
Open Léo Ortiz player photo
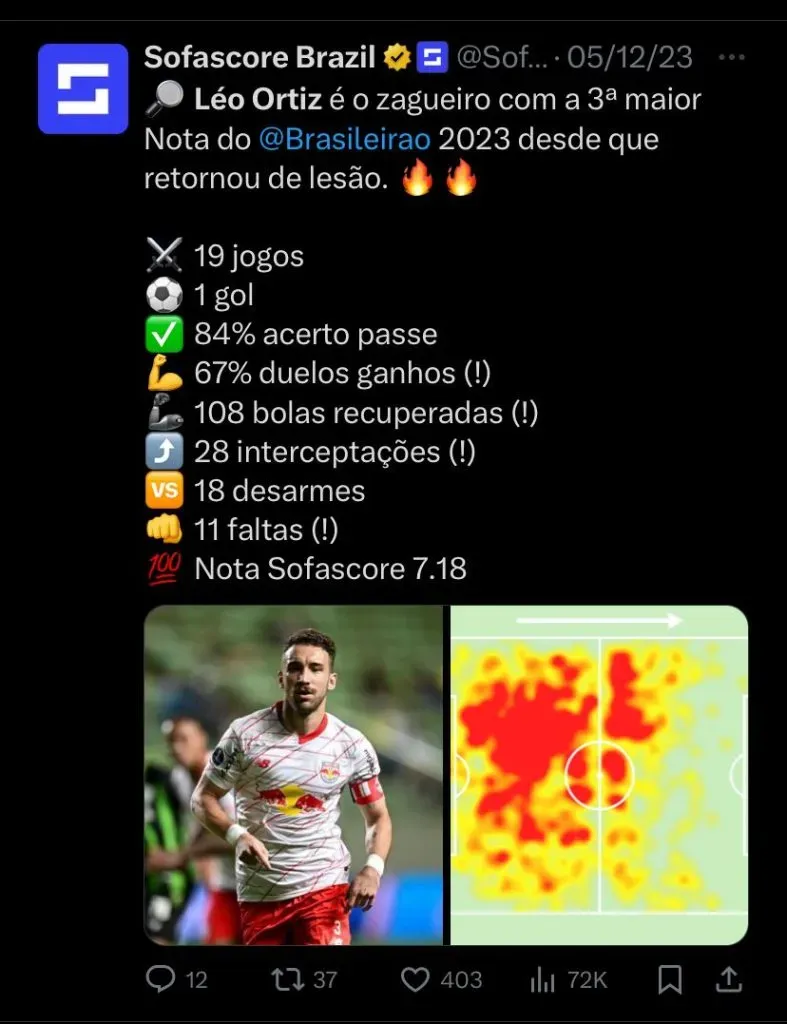click(x=294, y=775)
